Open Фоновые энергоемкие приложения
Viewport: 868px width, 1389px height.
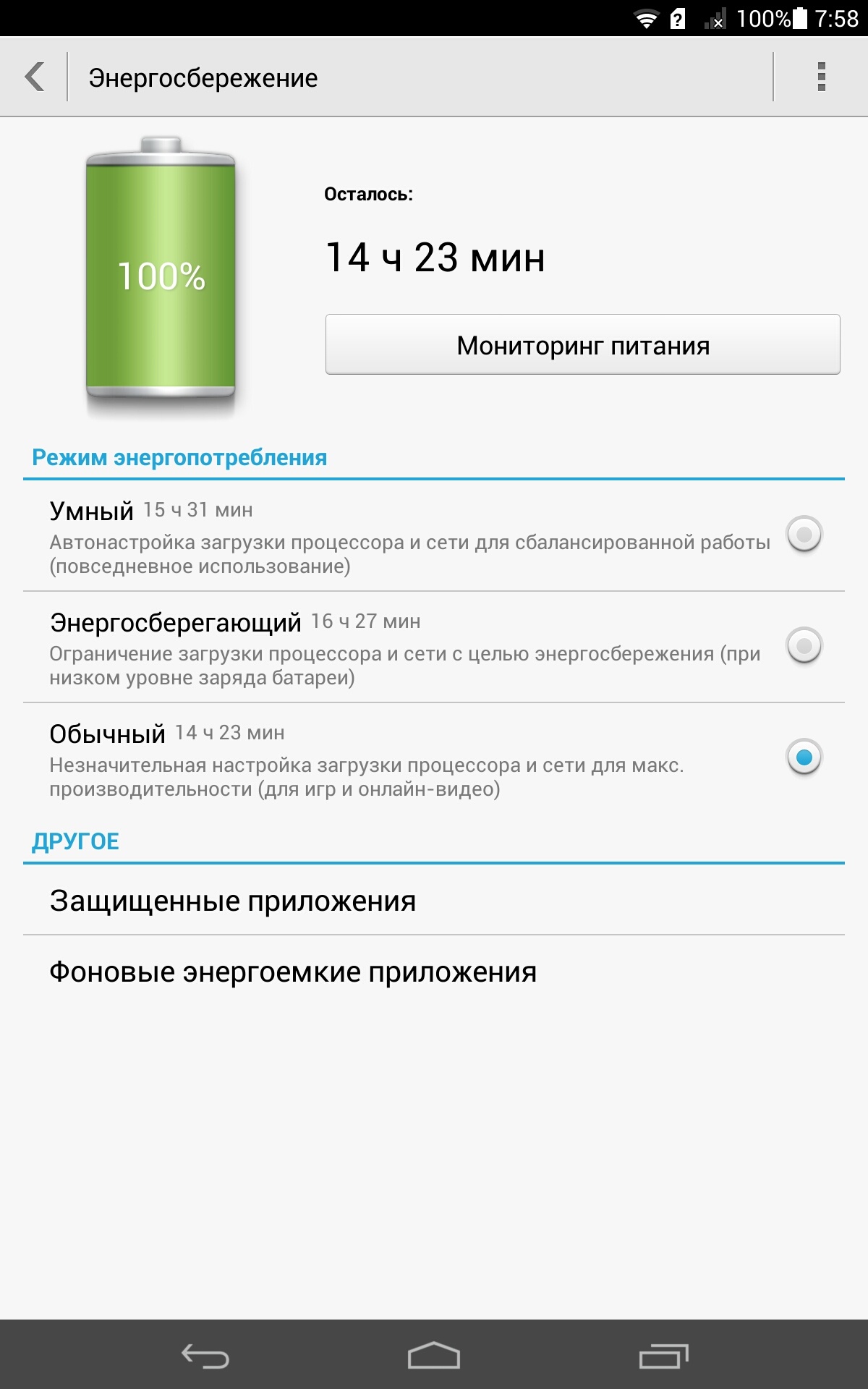pos(434,972)
